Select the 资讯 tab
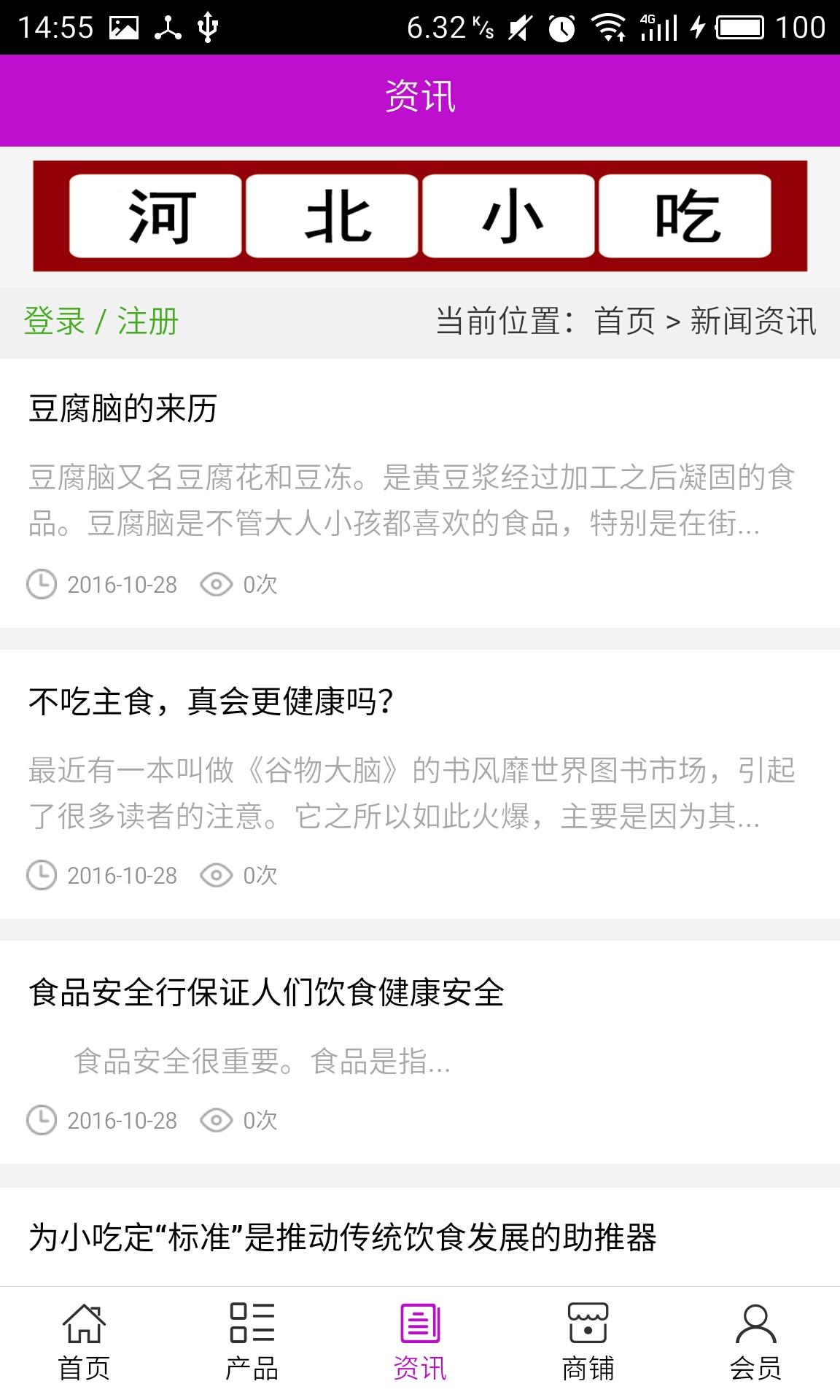Image resolution: width=840 pixels, height=1400 pixels. (x=420, y=1342)
